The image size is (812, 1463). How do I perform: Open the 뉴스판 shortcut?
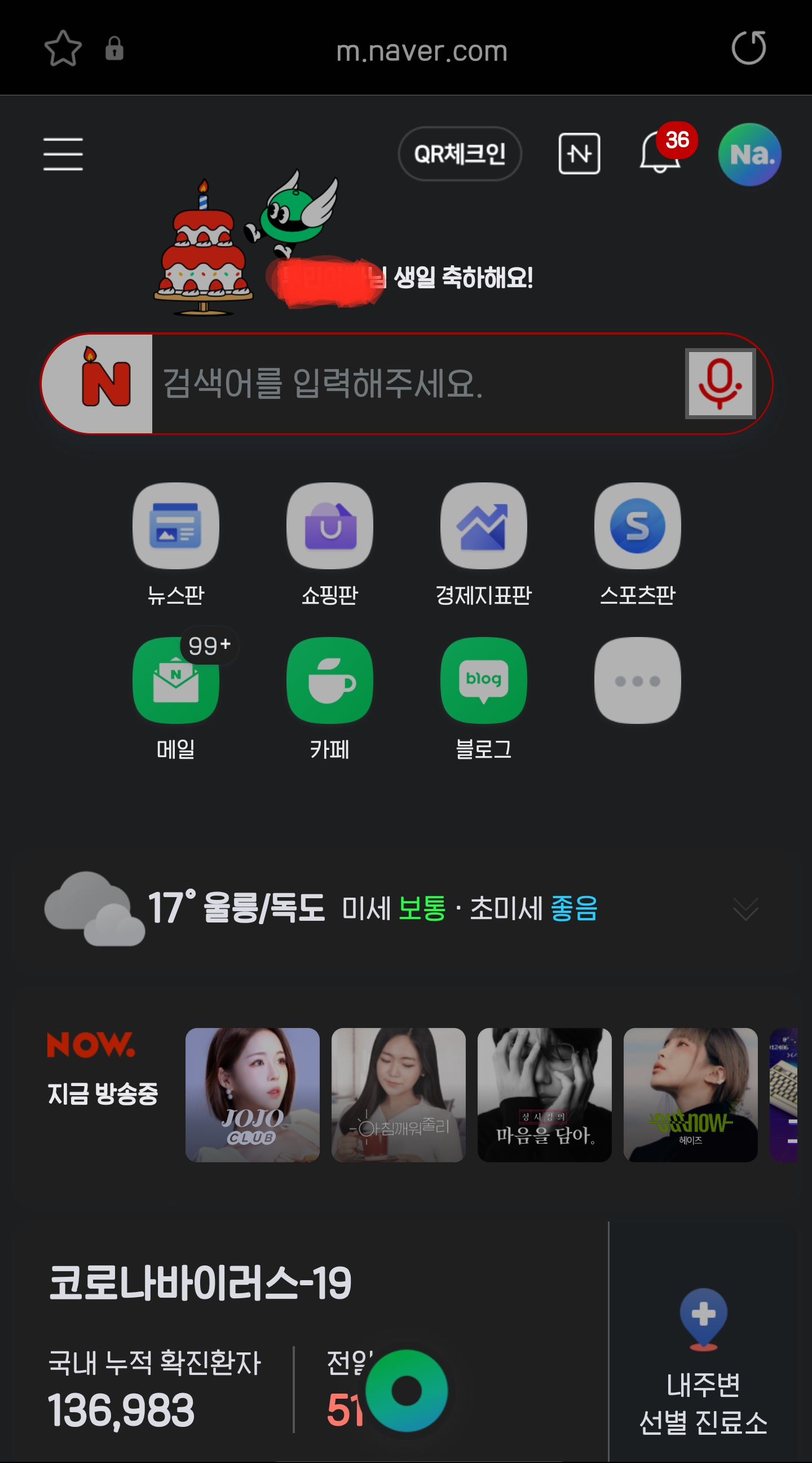(176, 526)
